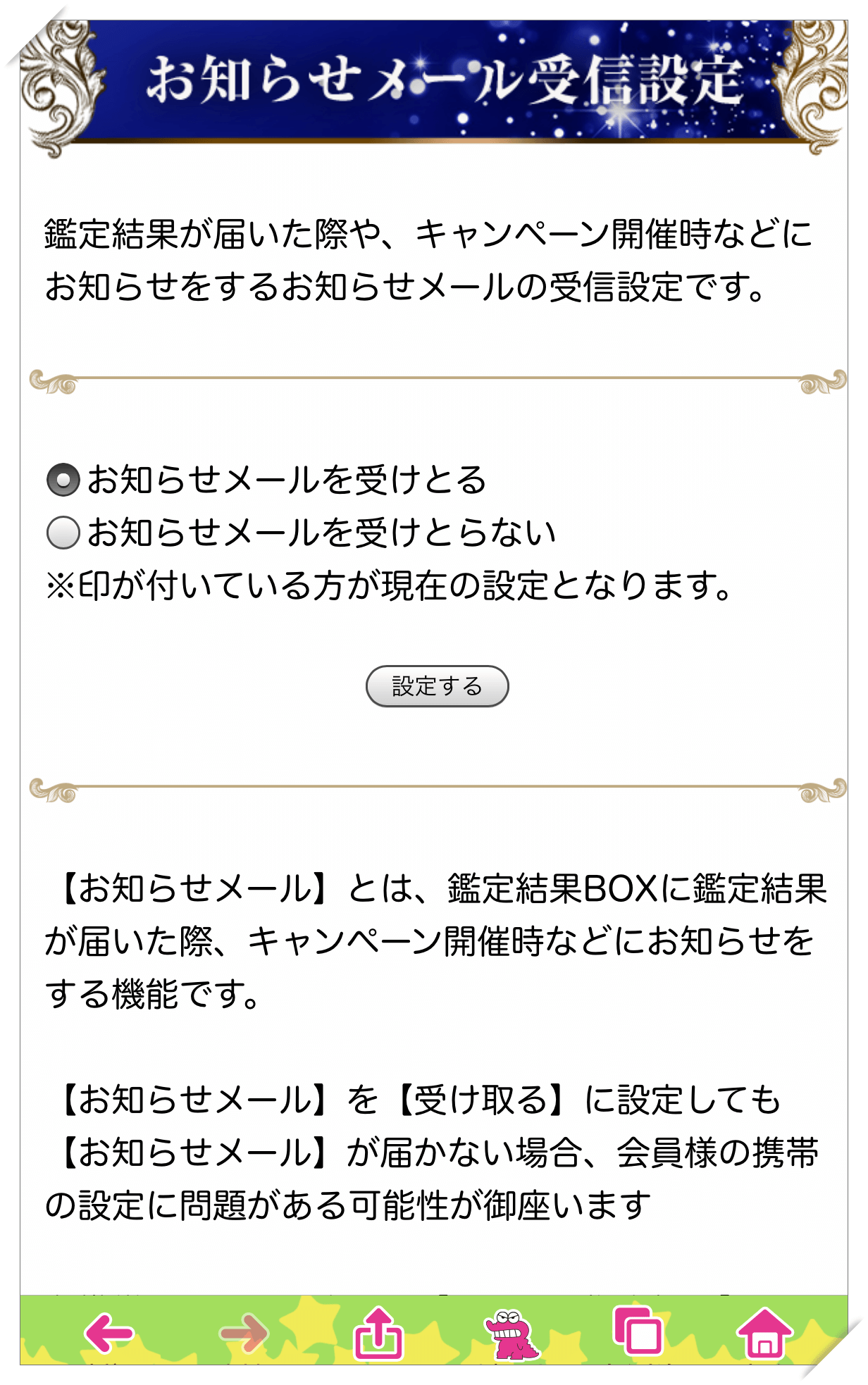This screenshot has height=1385, width=868.
Task: Go to the home page icon
Action: [764, 1333]
